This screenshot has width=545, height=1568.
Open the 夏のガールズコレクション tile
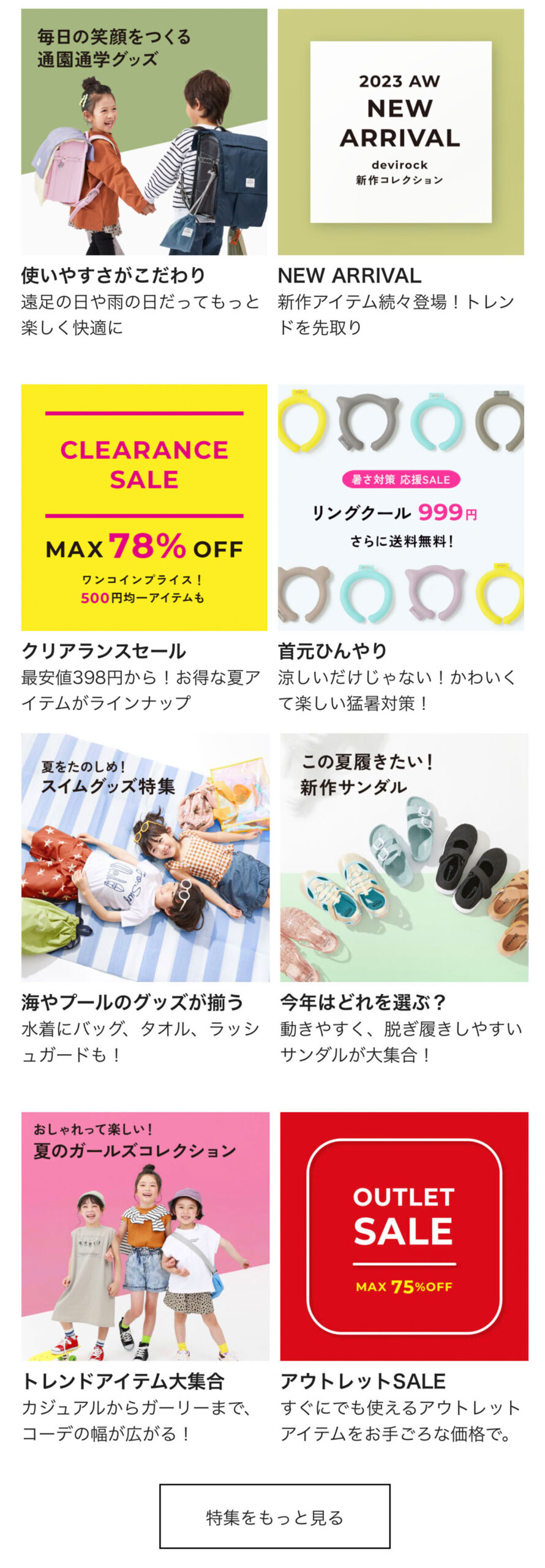(x=145, y=1235)
